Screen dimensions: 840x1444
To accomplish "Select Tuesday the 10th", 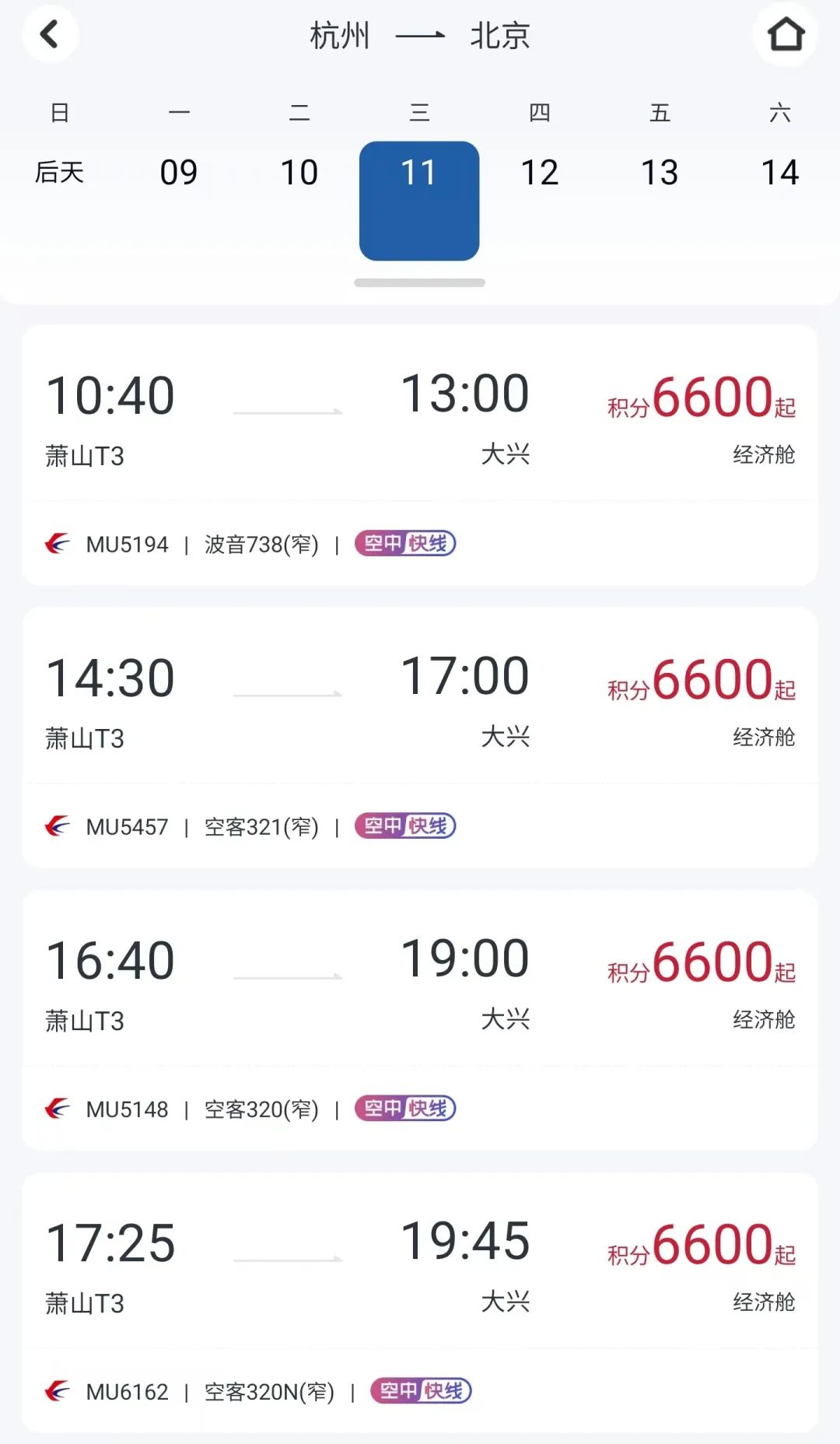I will [x=299, y=172].
